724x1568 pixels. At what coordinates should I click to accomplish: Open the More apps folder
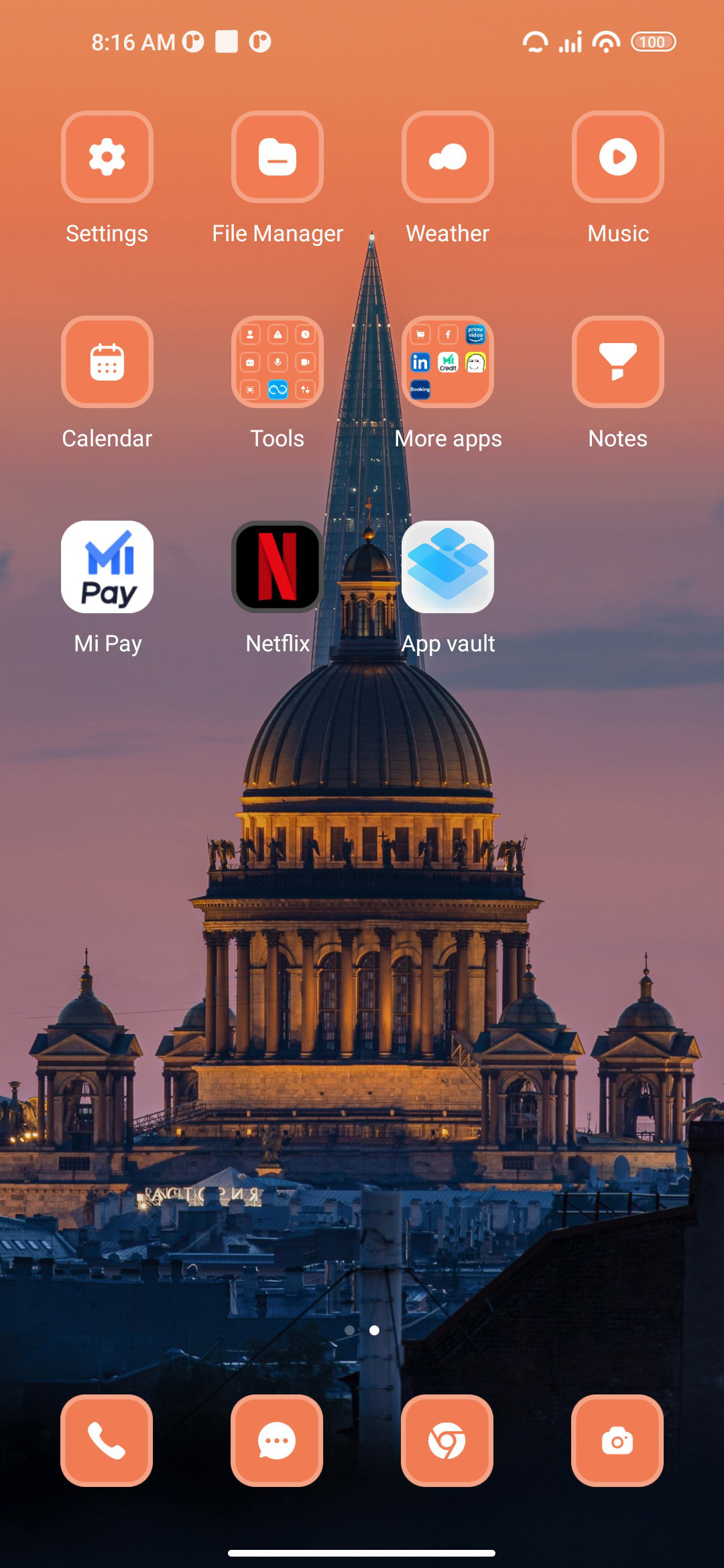click(x=448, y=362)
